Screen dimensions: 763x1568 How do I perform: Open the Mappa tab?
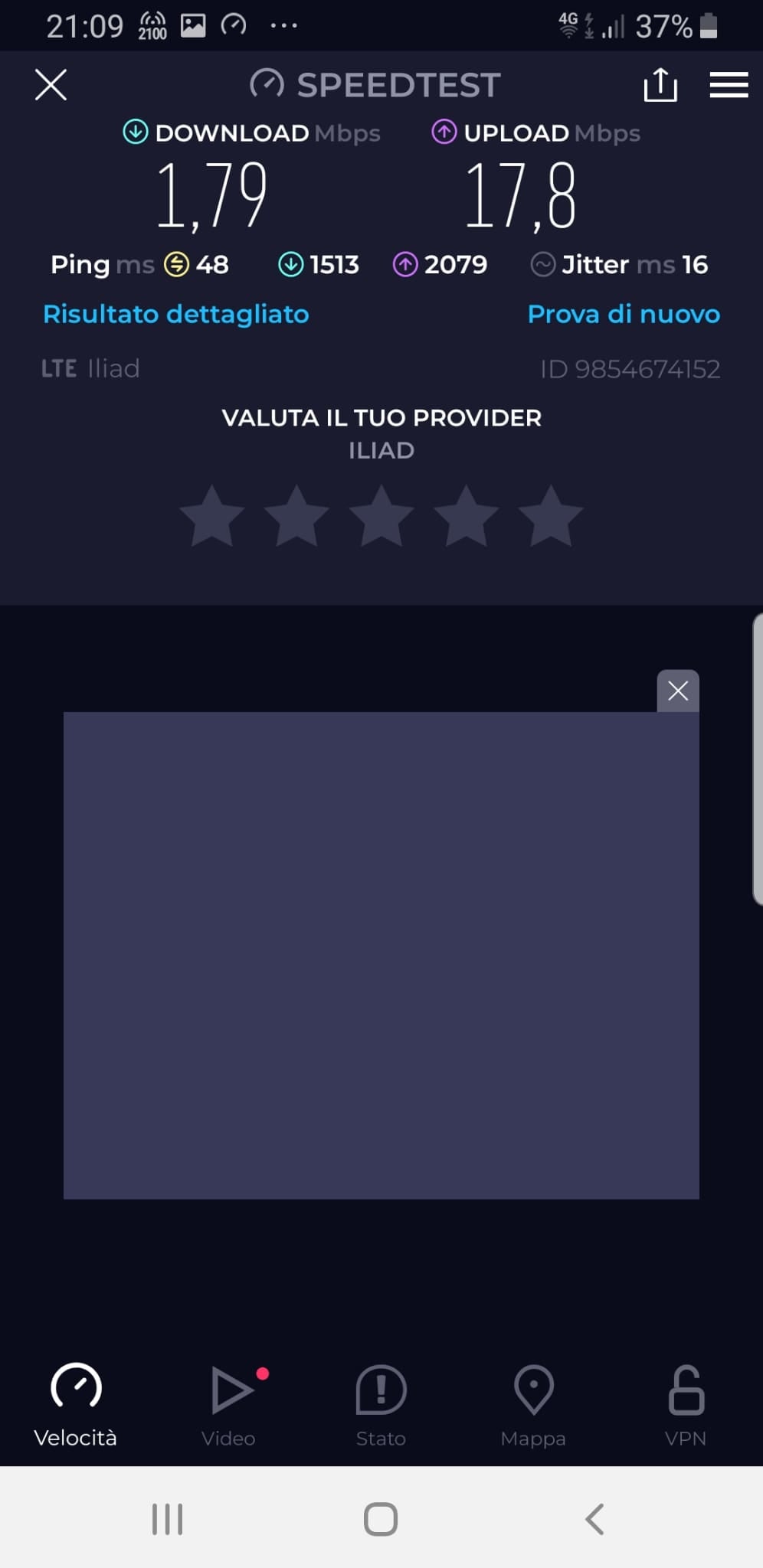point(533,1405)
